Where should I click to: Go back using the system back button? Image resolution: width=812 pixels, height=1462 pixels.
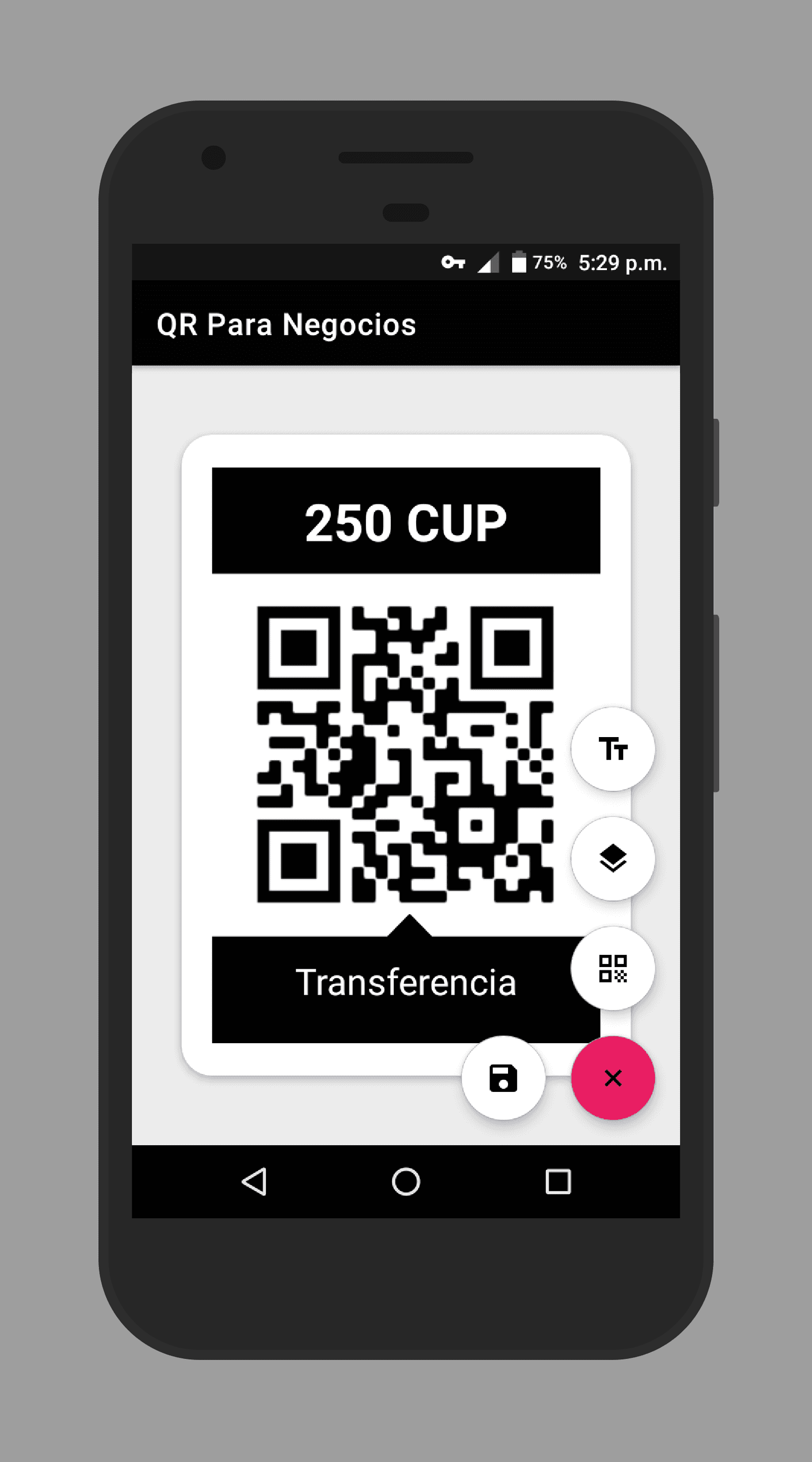[255, 1182]
